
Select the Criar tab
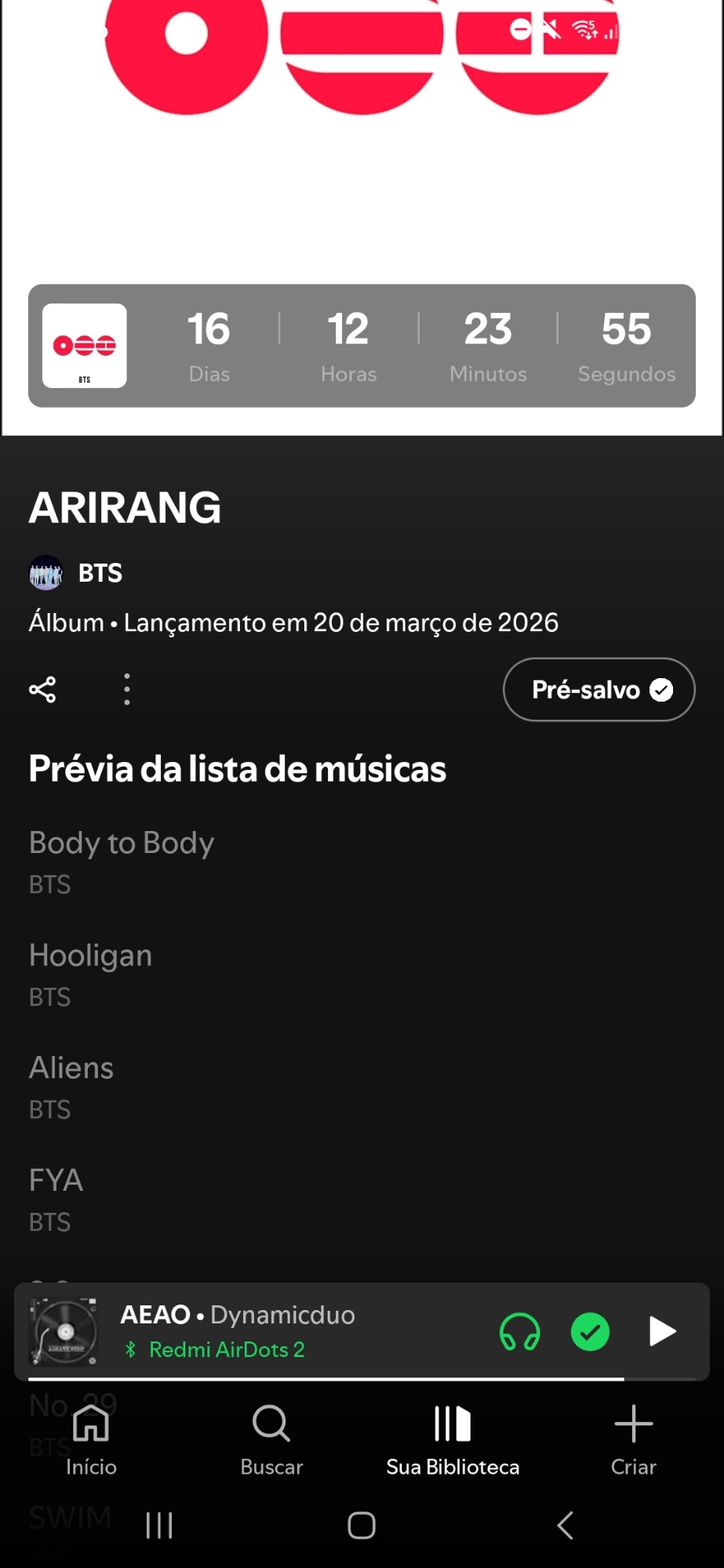tap(633, 1439)
